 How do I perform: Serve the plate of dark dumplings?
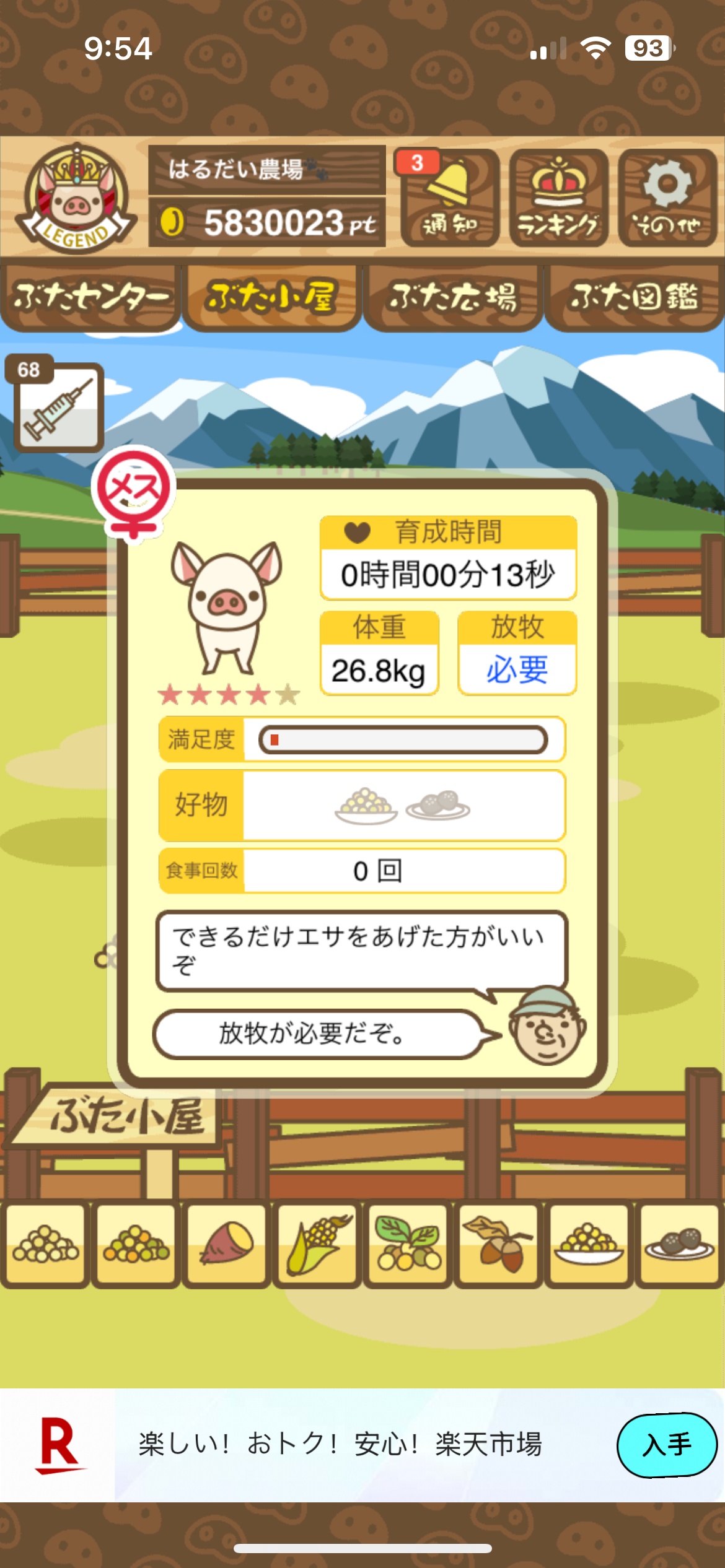(x=679, y=1244)
